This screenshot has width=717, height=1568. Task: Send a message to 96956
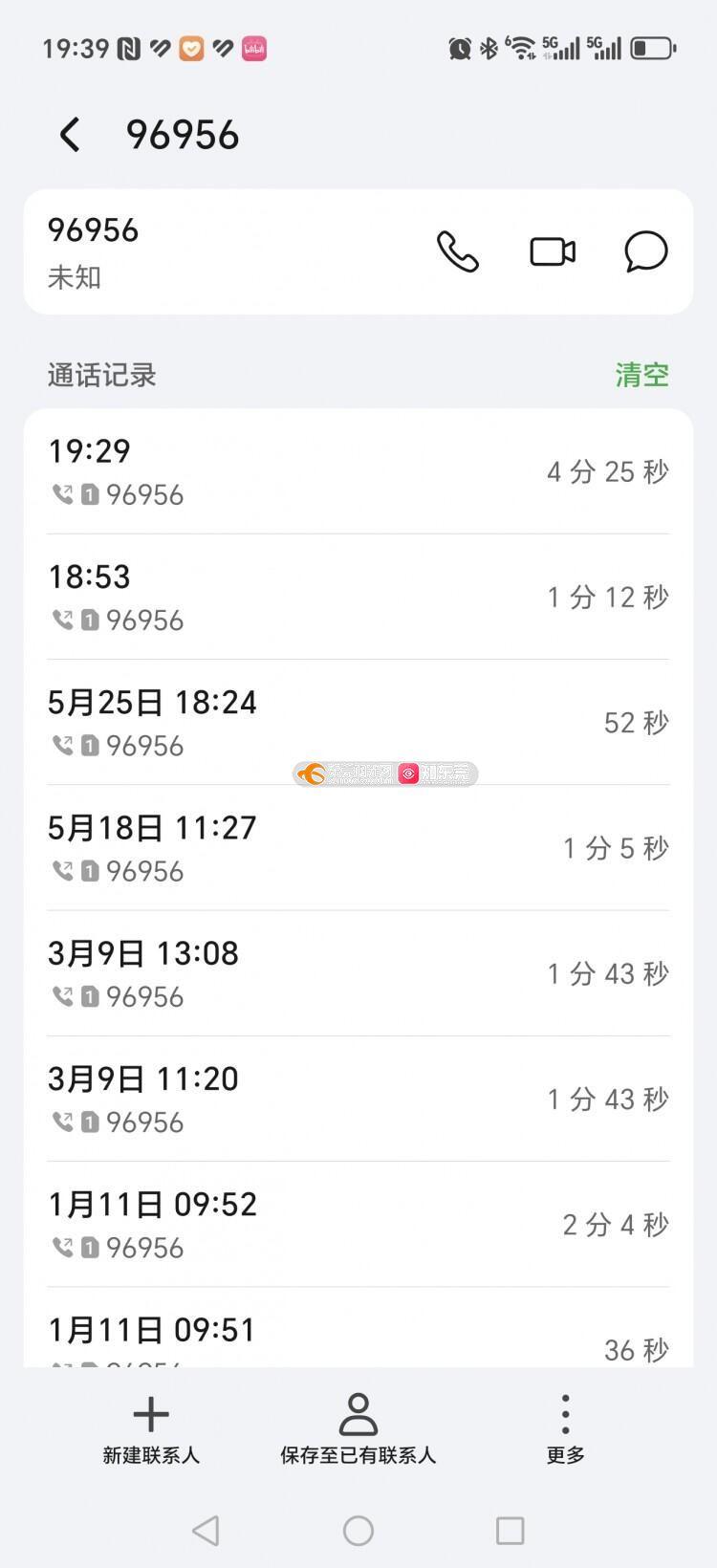646,251
